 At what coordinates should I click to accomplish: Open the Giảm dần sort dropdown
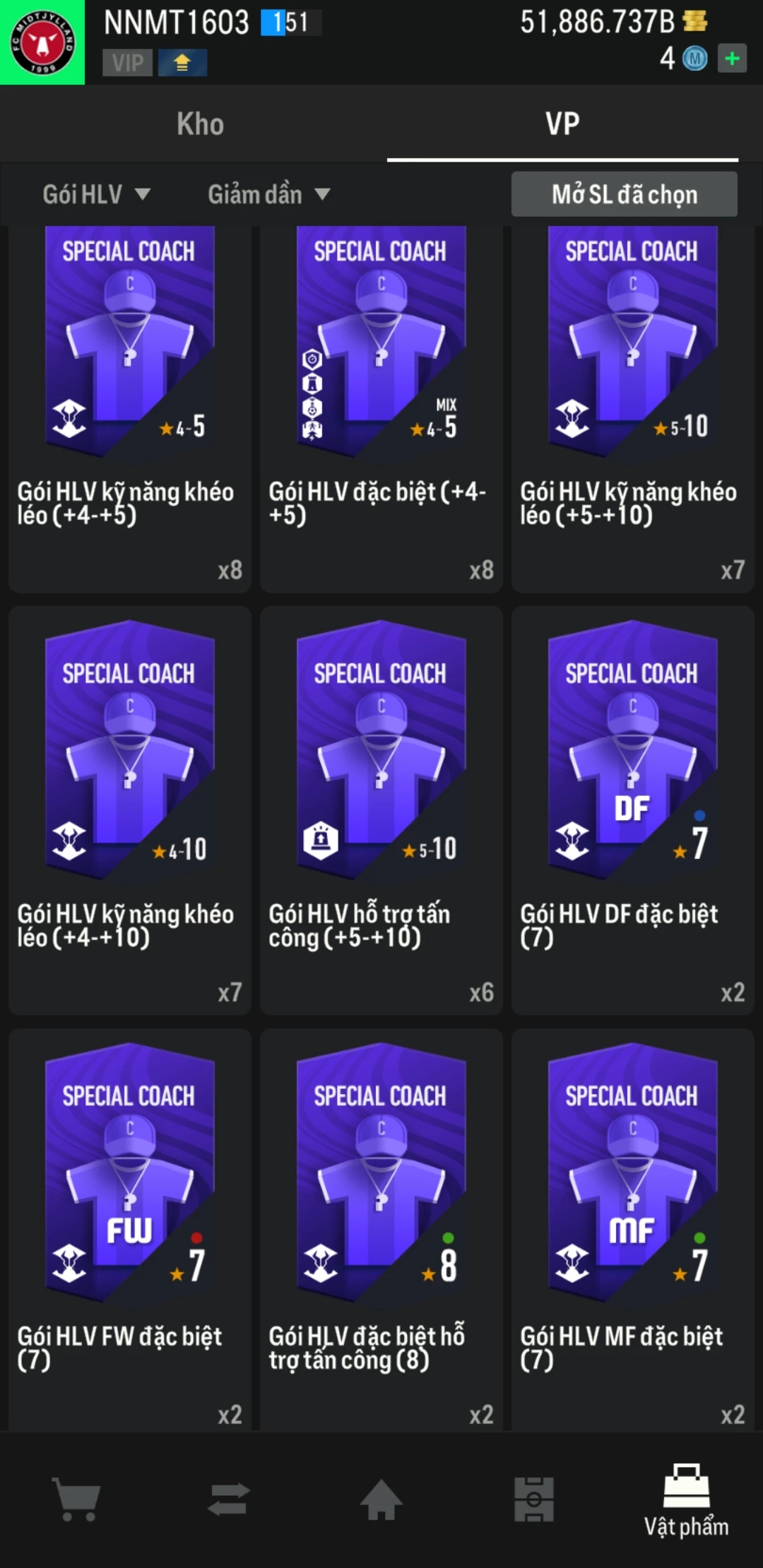pos(268,194)
